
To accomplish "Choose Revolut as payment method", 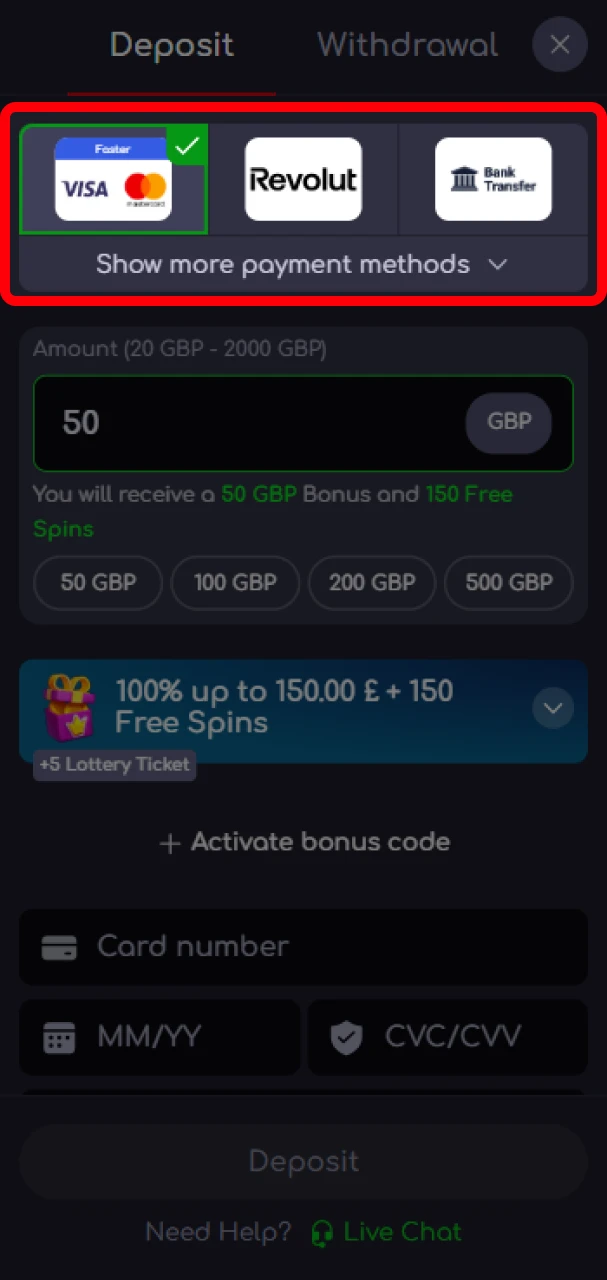I will point(303,179).
